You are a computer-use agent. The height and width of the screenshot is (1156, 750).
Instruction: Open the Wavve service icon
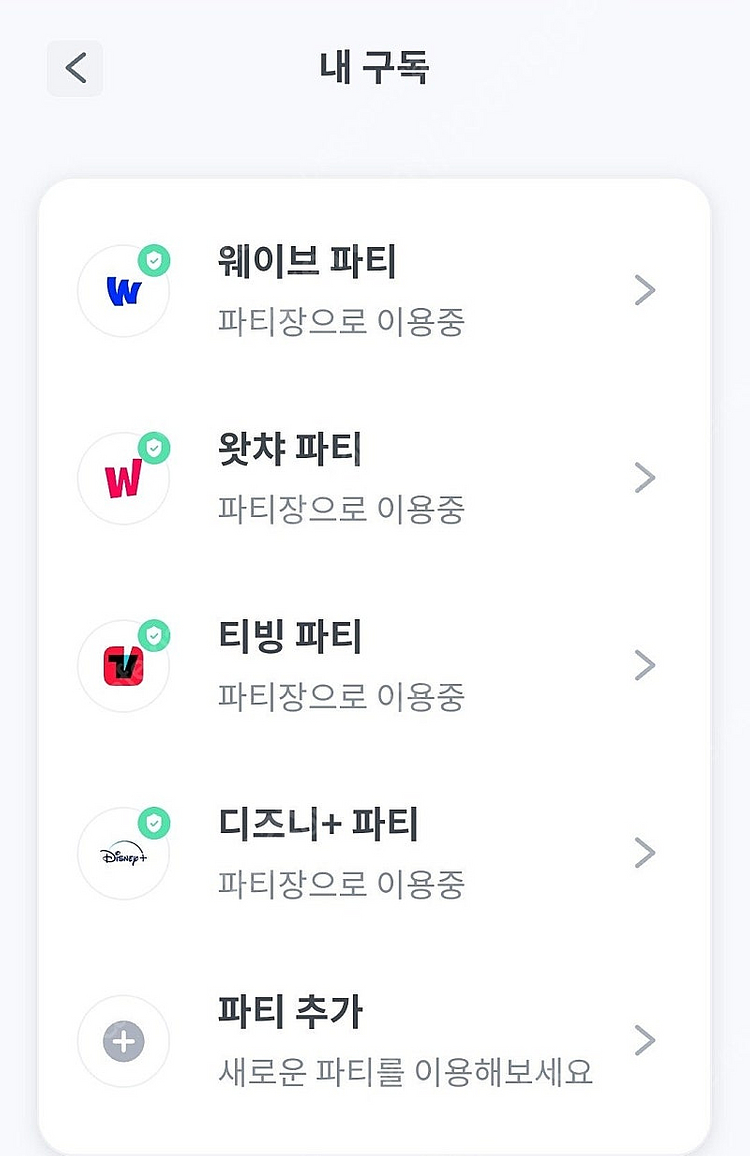(123, 290)
